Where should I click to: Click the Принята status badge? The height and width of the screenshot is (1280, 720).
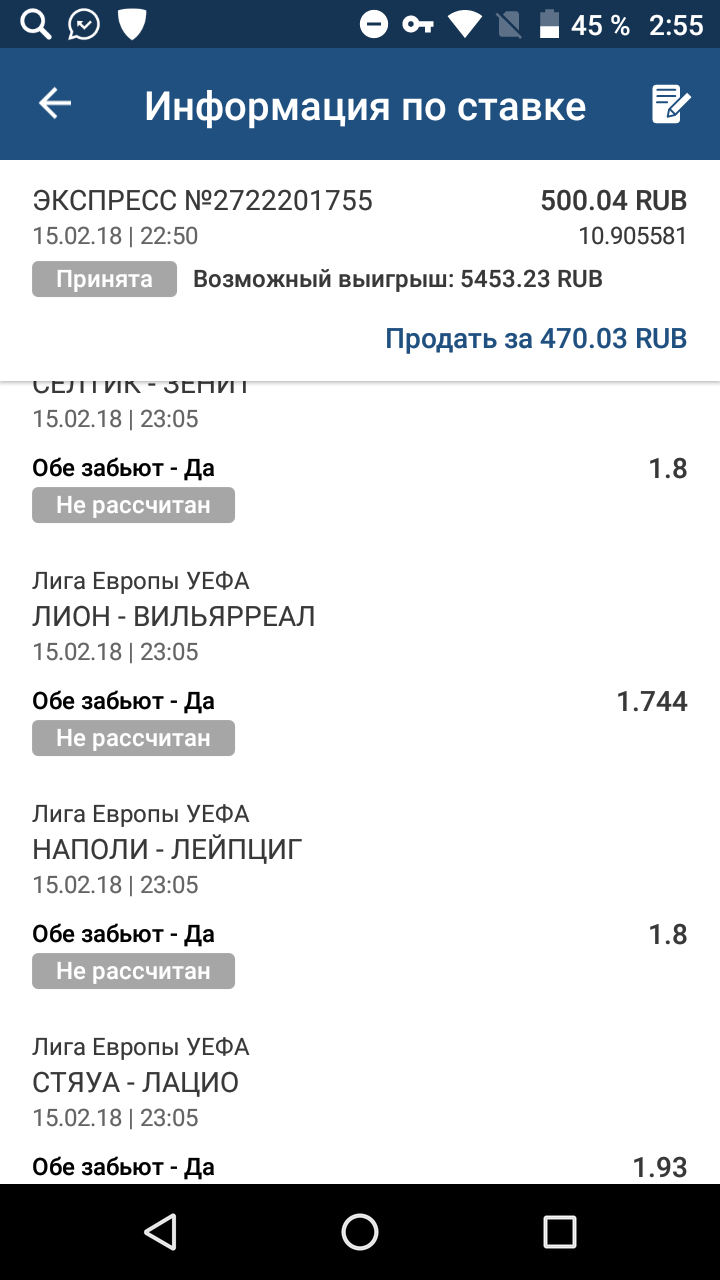(104, 279)
